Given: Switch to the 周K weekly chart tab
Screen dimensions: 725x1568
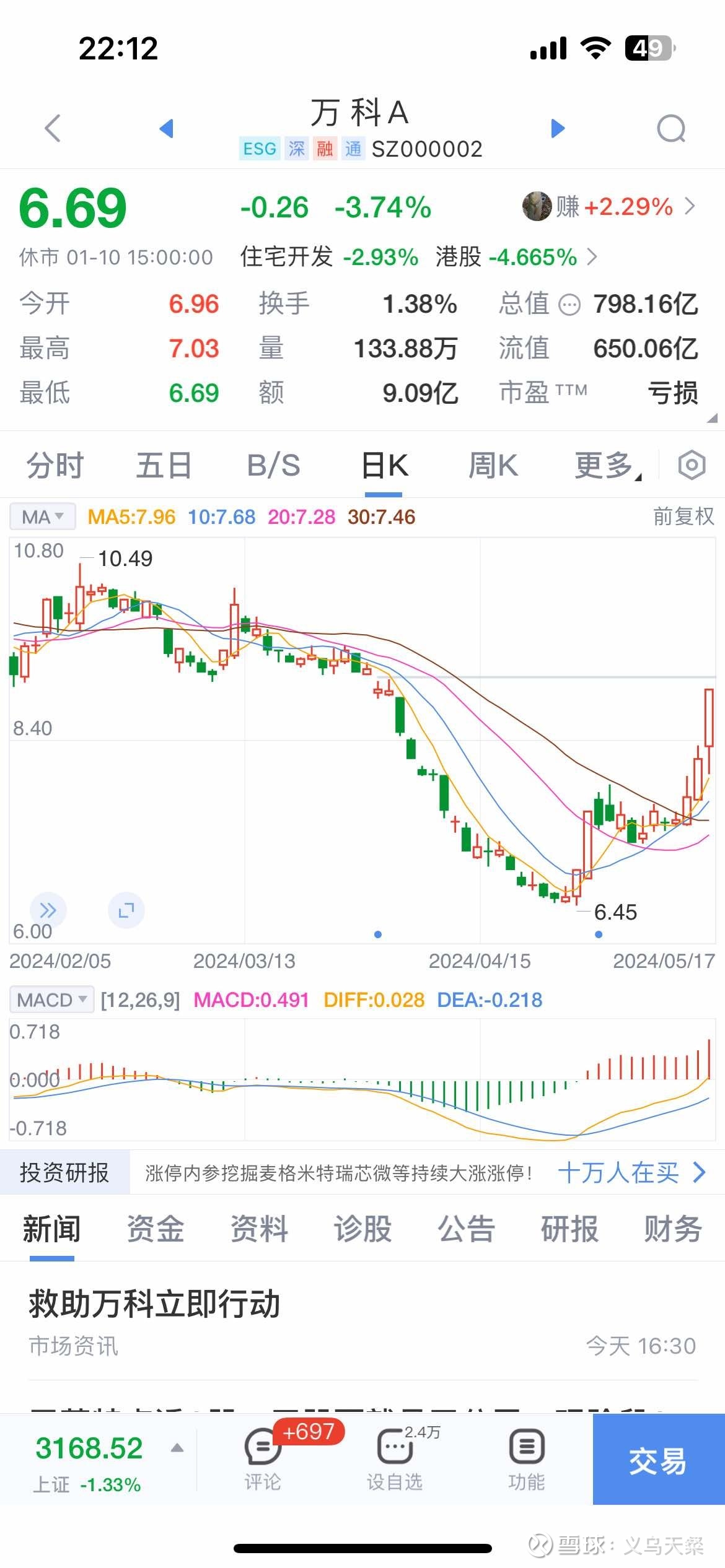Looking at the screenshot, I should point(493,465).
